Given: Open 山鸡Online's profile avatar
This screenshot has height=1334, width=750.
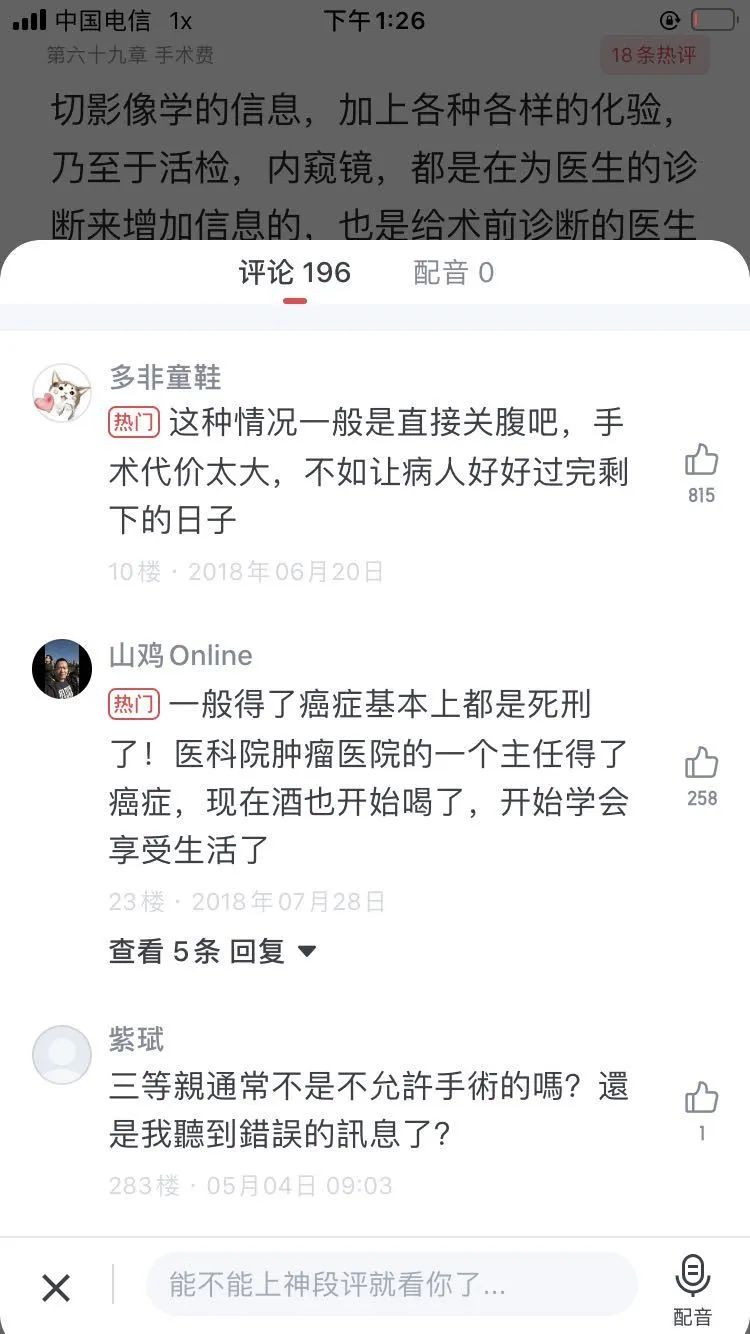Looking at the screenshot, I should point(62,669).
